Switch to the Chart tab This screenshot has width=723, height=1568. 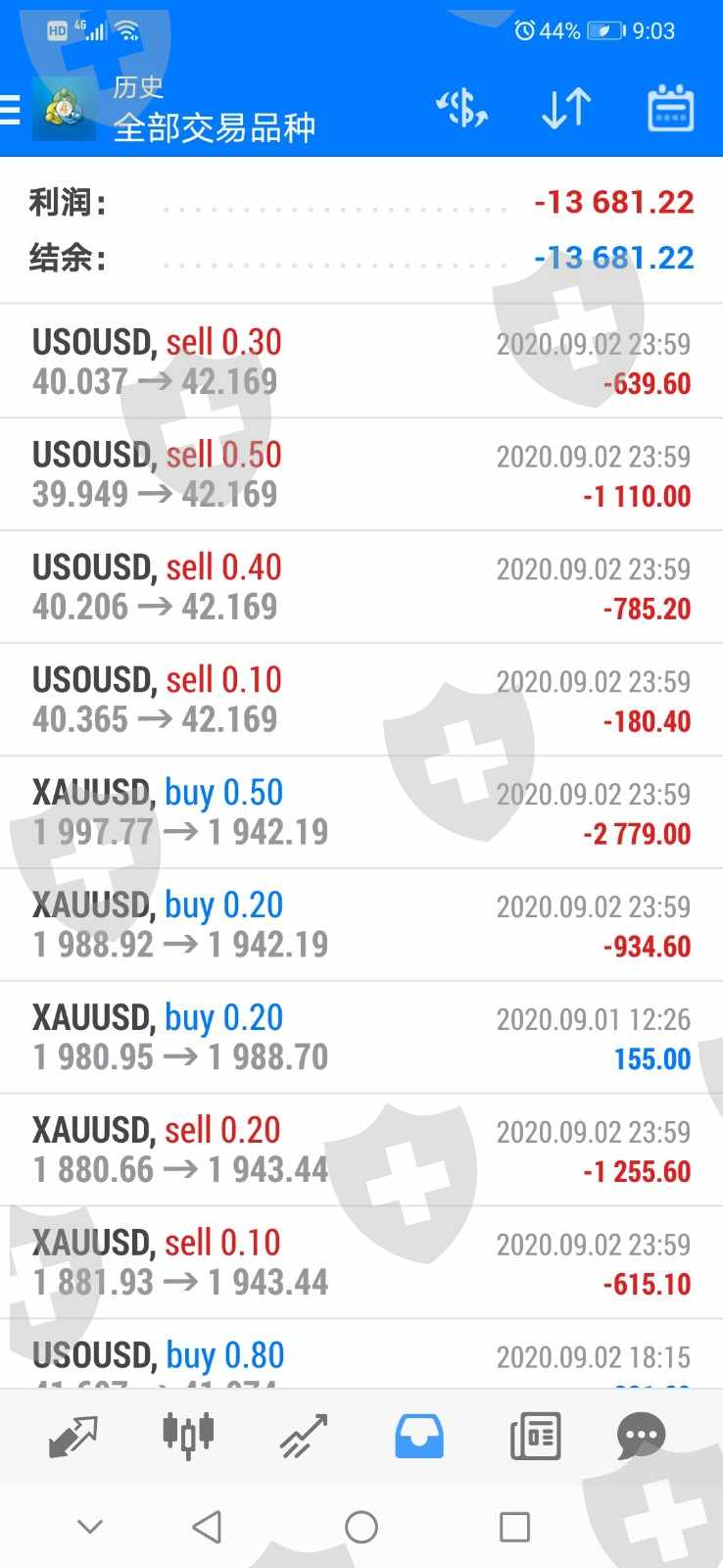[188, 1436]
